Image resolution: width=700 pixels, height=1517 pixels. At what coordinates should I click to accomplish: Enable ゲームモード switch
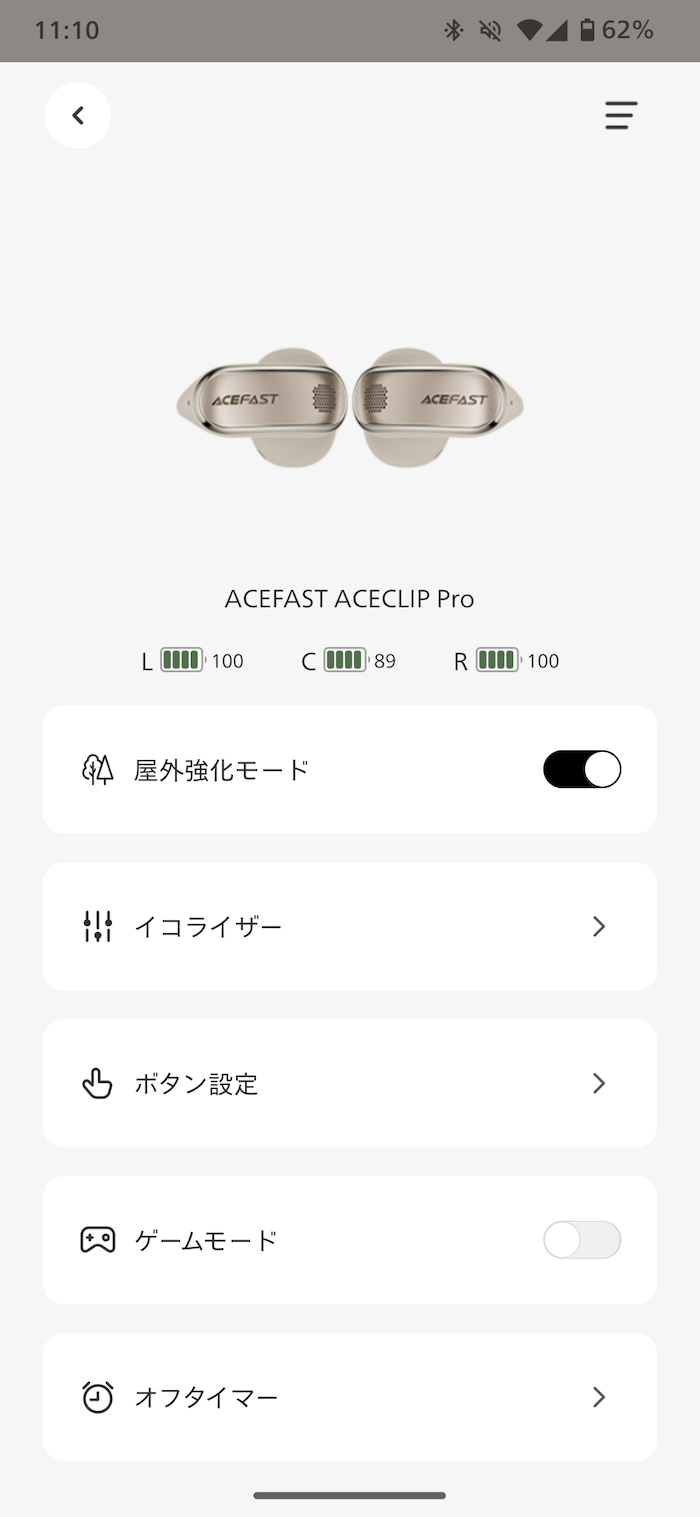582,1240
